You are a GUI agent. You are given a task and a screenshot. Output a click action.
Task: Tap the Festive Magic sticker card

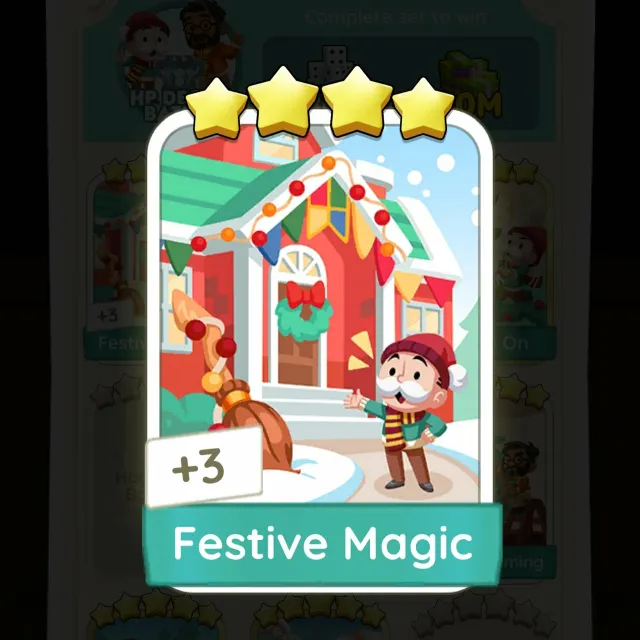pyautogui.click(x=320, y=340)
